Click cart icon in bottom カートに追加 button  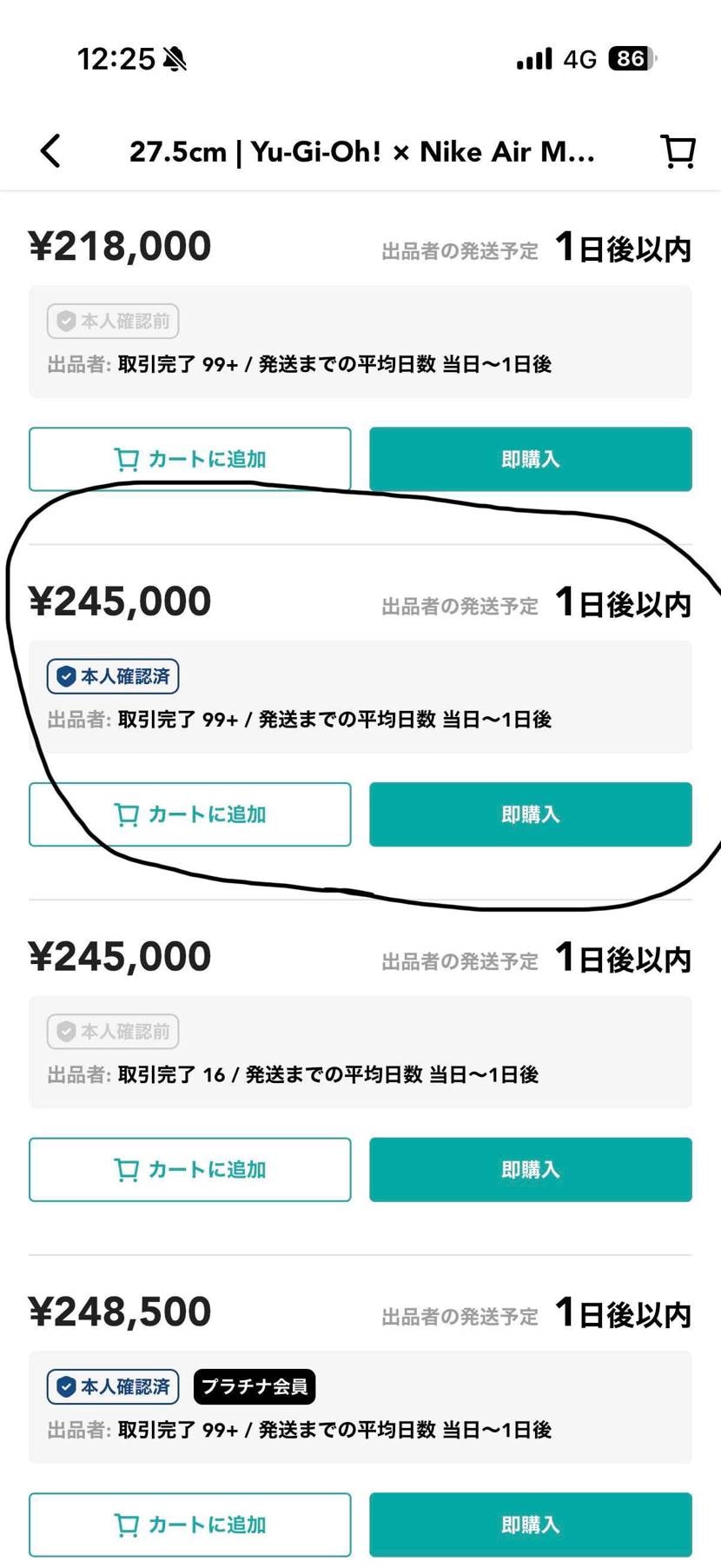(126, 1524)
